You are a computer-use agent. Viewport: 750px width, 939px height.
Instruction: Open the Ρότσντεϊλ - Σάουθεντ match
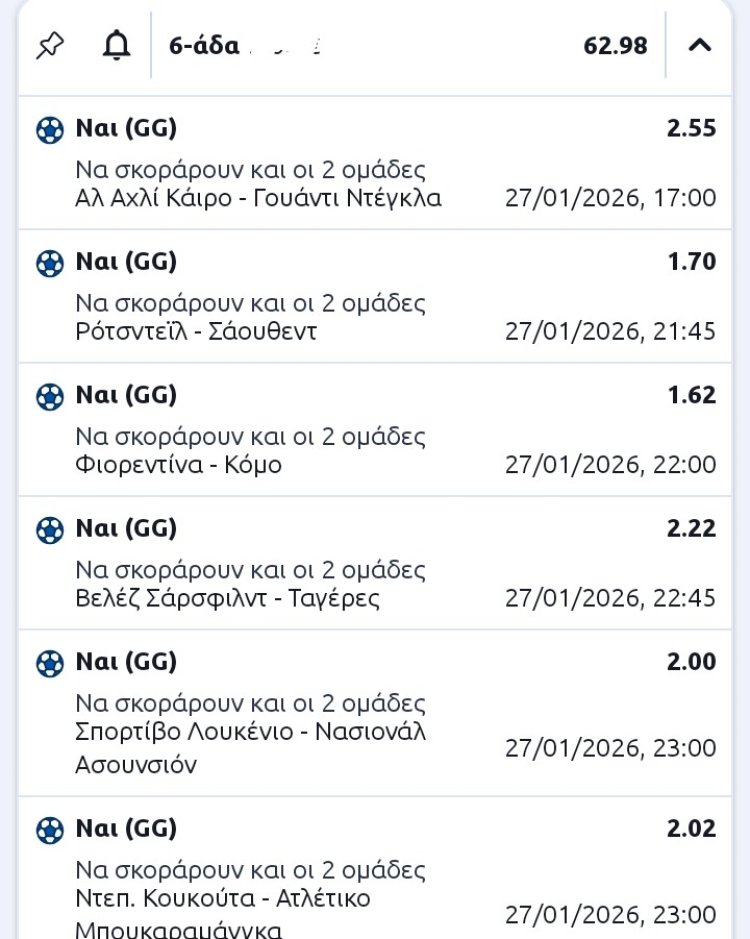coord(196,331)
